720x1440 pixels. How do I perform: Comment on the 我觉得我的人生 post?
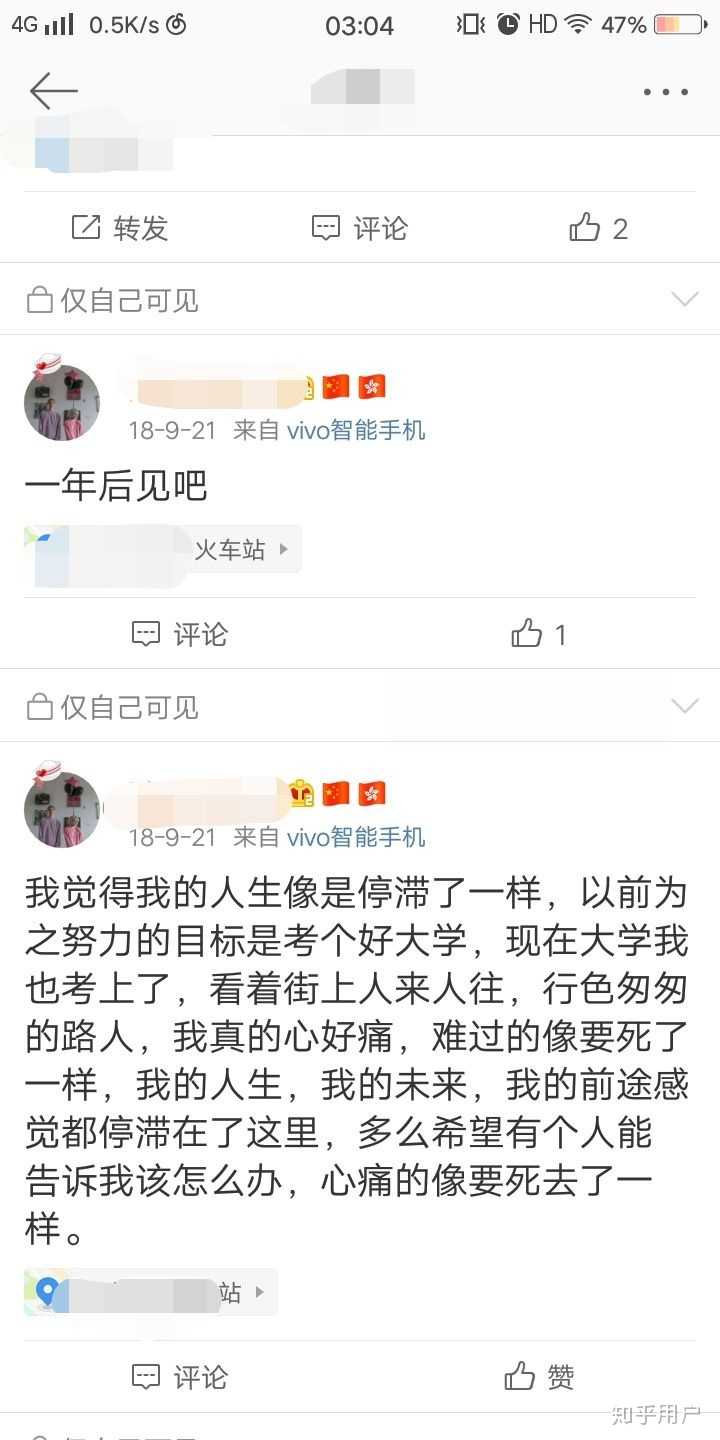tap(180, 1377)
